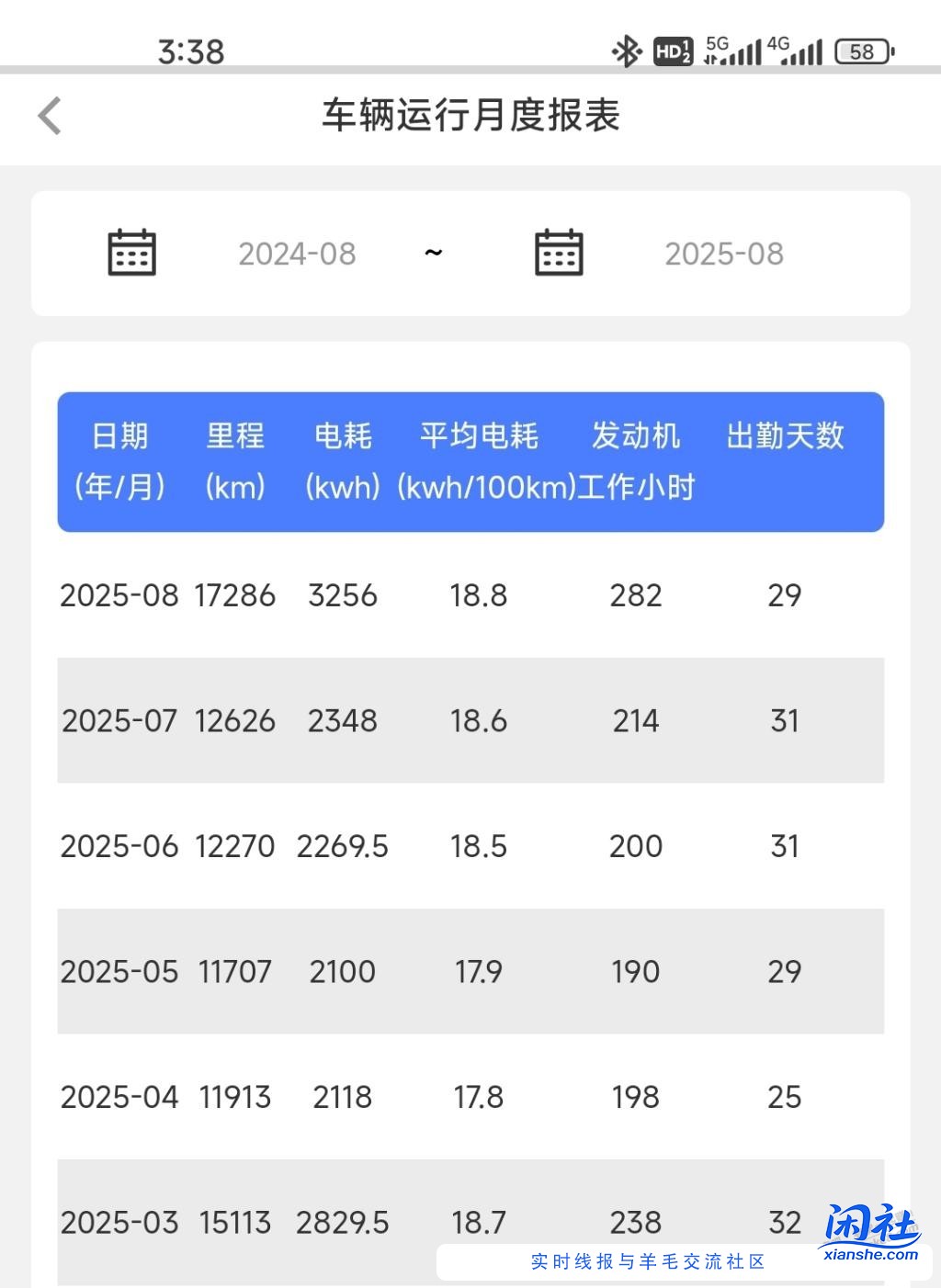The image size is (941, 1288).
Task: Open the start date calendar icon
Action: pyautogui.click(x=131, y=254)
